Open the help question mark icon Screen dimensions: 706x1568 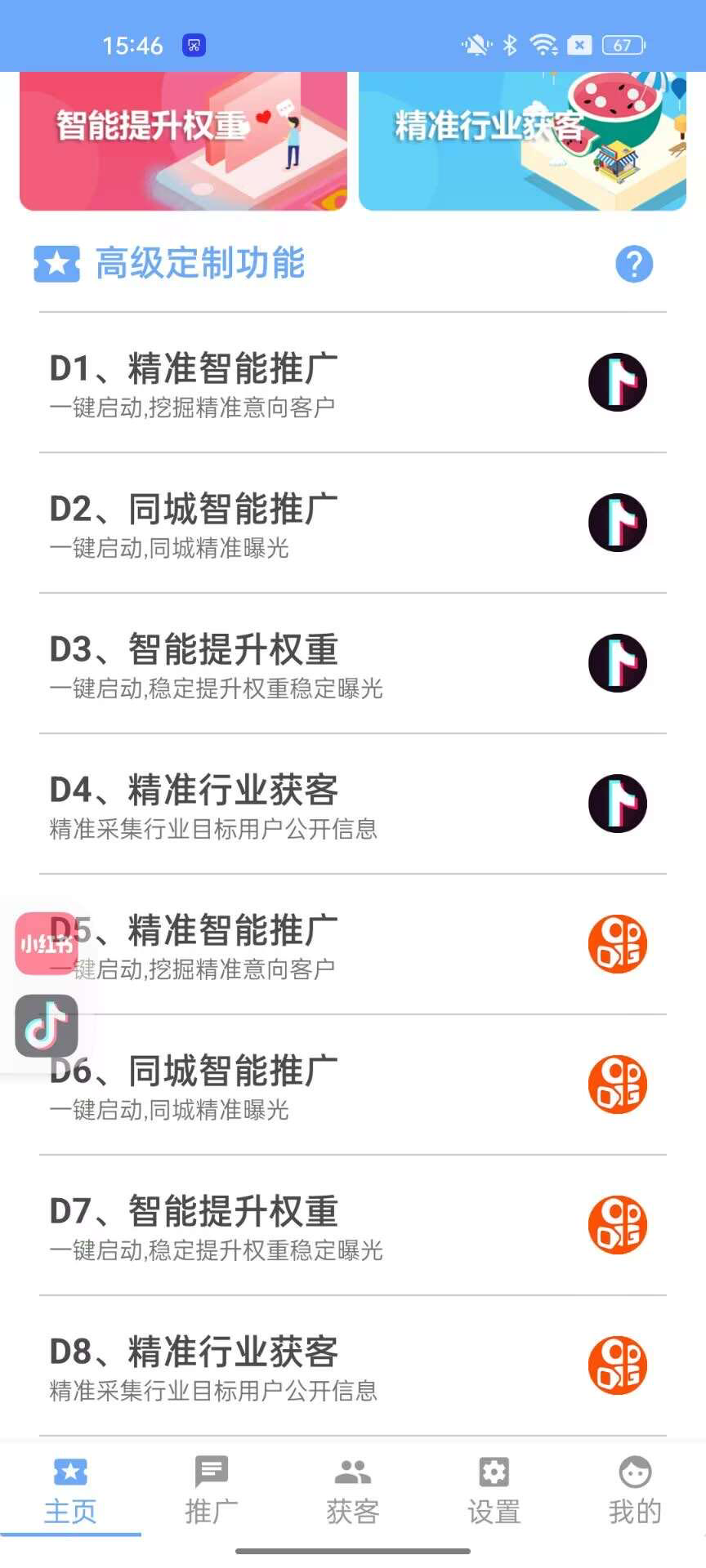tap(634, 264)
